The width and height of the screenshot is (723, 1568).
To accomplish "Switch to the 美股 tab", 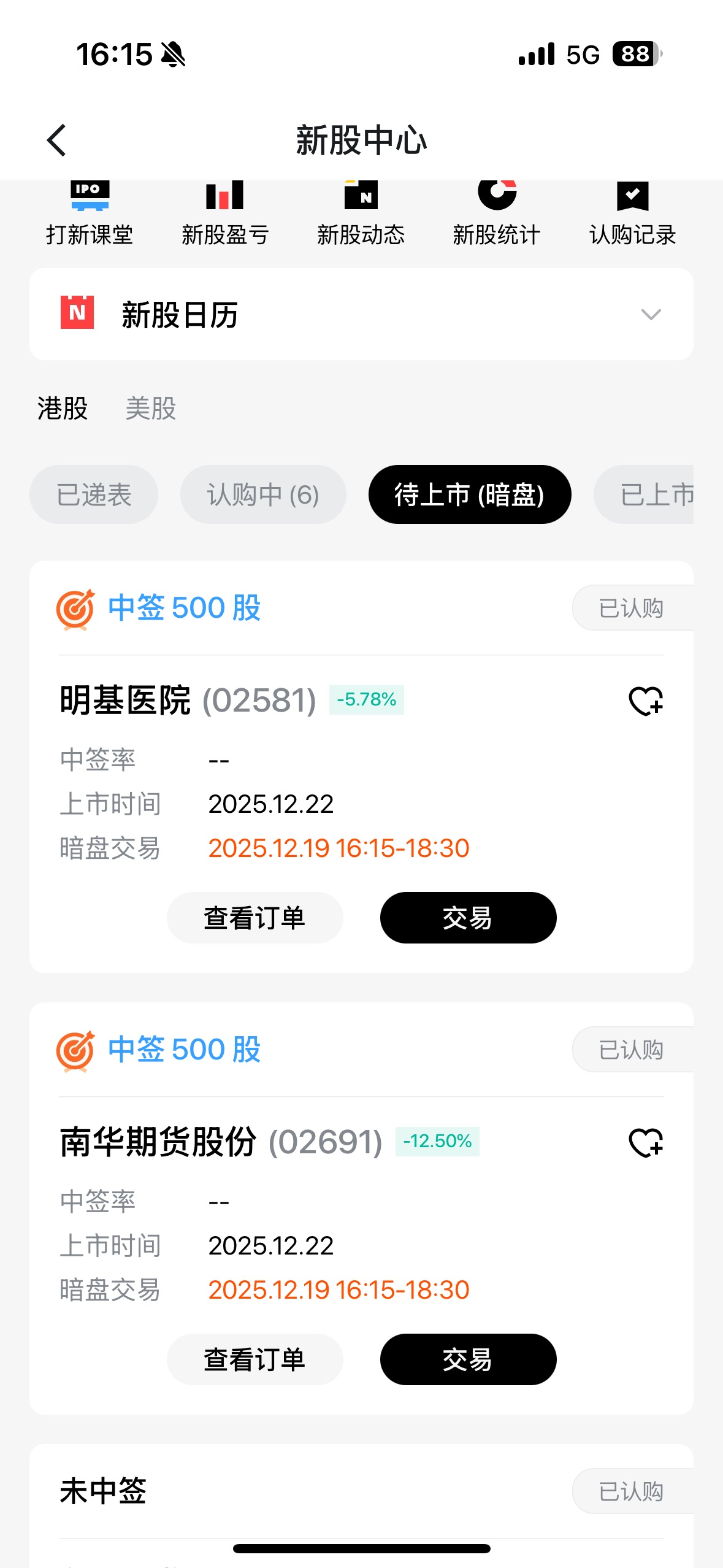I will [x=151, y=409].
